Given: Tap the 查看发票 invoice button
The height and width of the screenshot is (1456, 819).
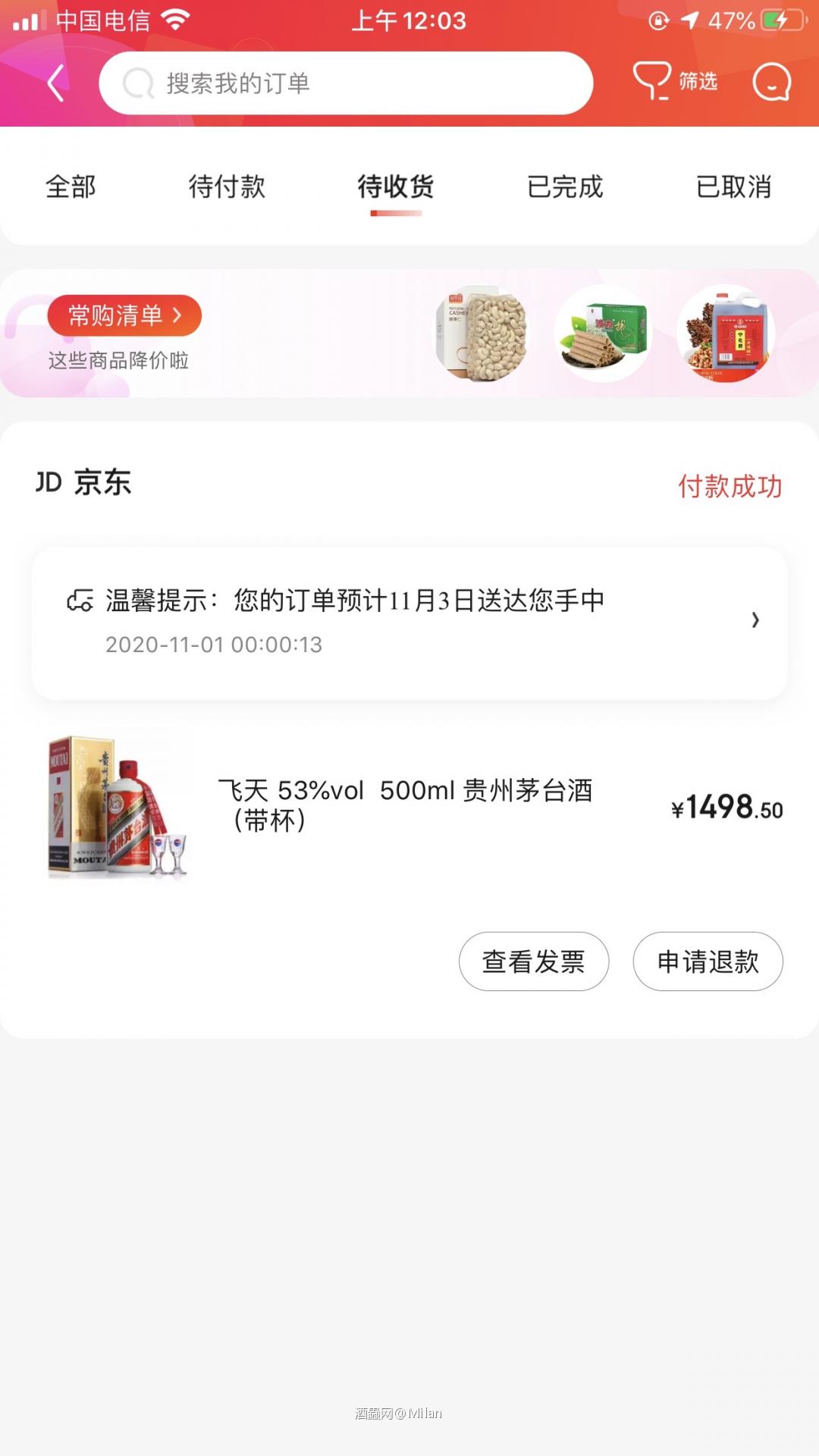Looking at the screenshot, I should pyautogui.click(x=533, y=962).
